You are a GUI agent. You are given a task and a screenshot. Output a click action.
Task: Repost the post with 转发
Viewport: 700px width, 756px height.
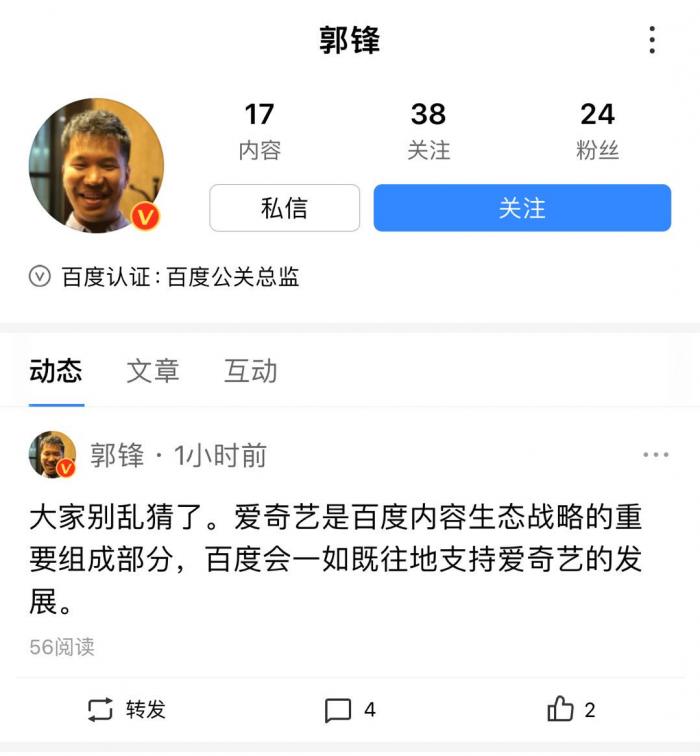(127, 710)
